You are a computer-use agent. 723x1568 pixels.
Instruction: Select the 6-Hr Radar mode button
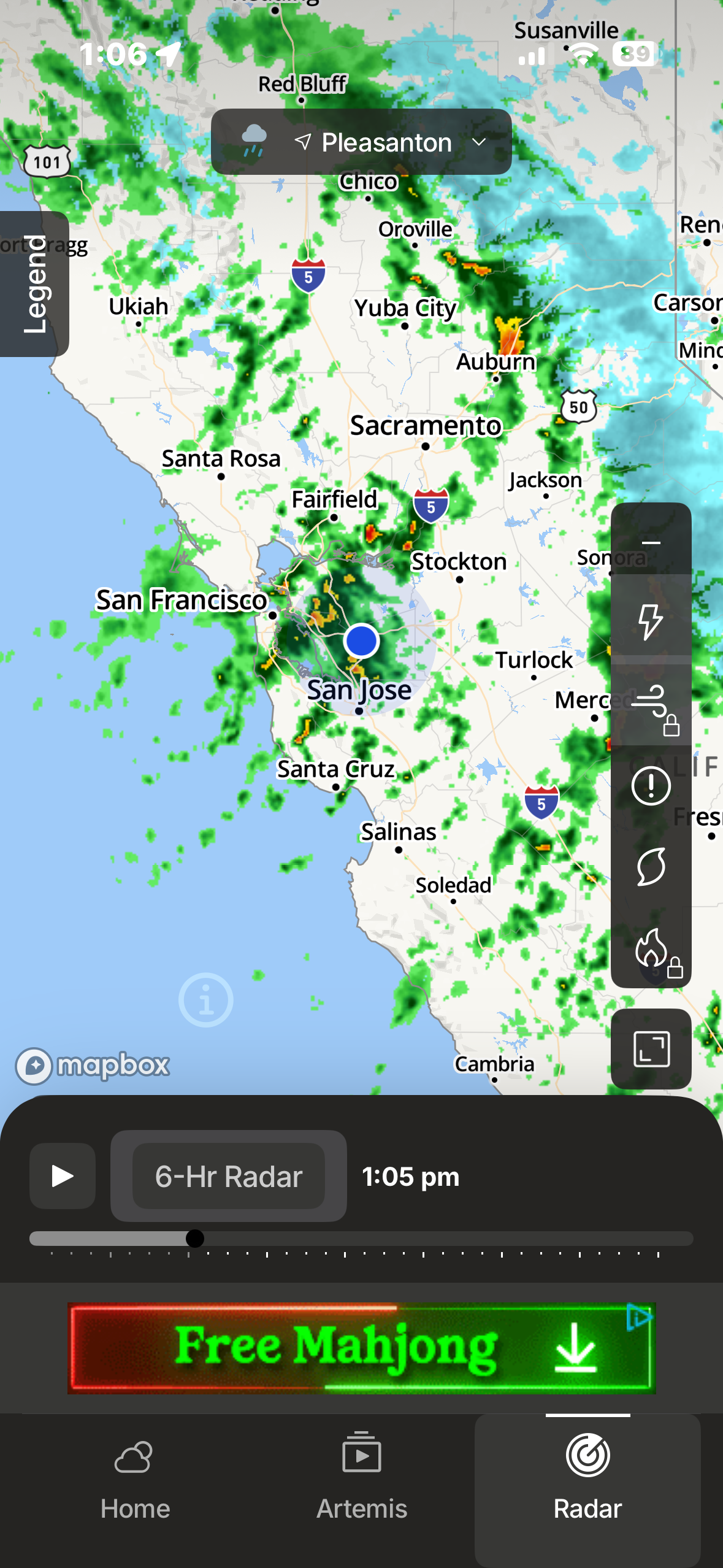tap(228, 1177)
